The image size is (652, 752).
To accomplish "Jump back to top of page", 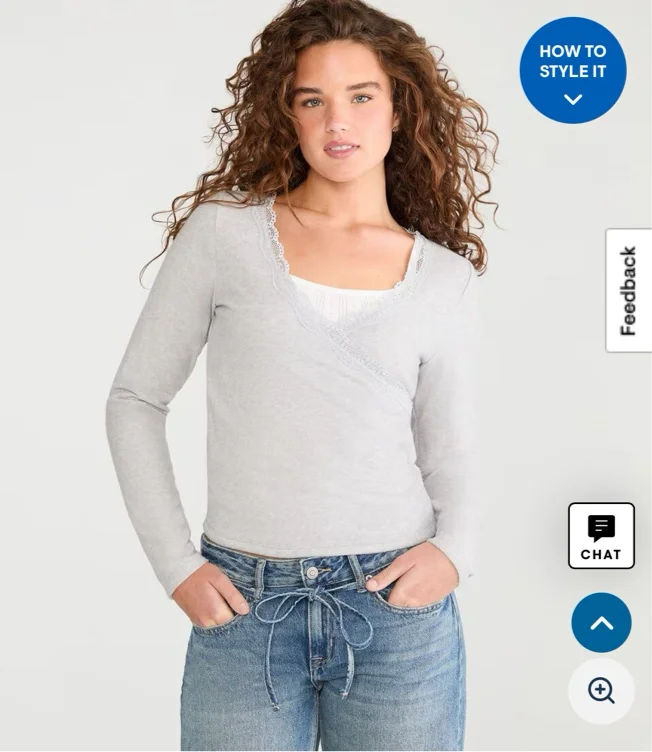I will click(601, 623).
